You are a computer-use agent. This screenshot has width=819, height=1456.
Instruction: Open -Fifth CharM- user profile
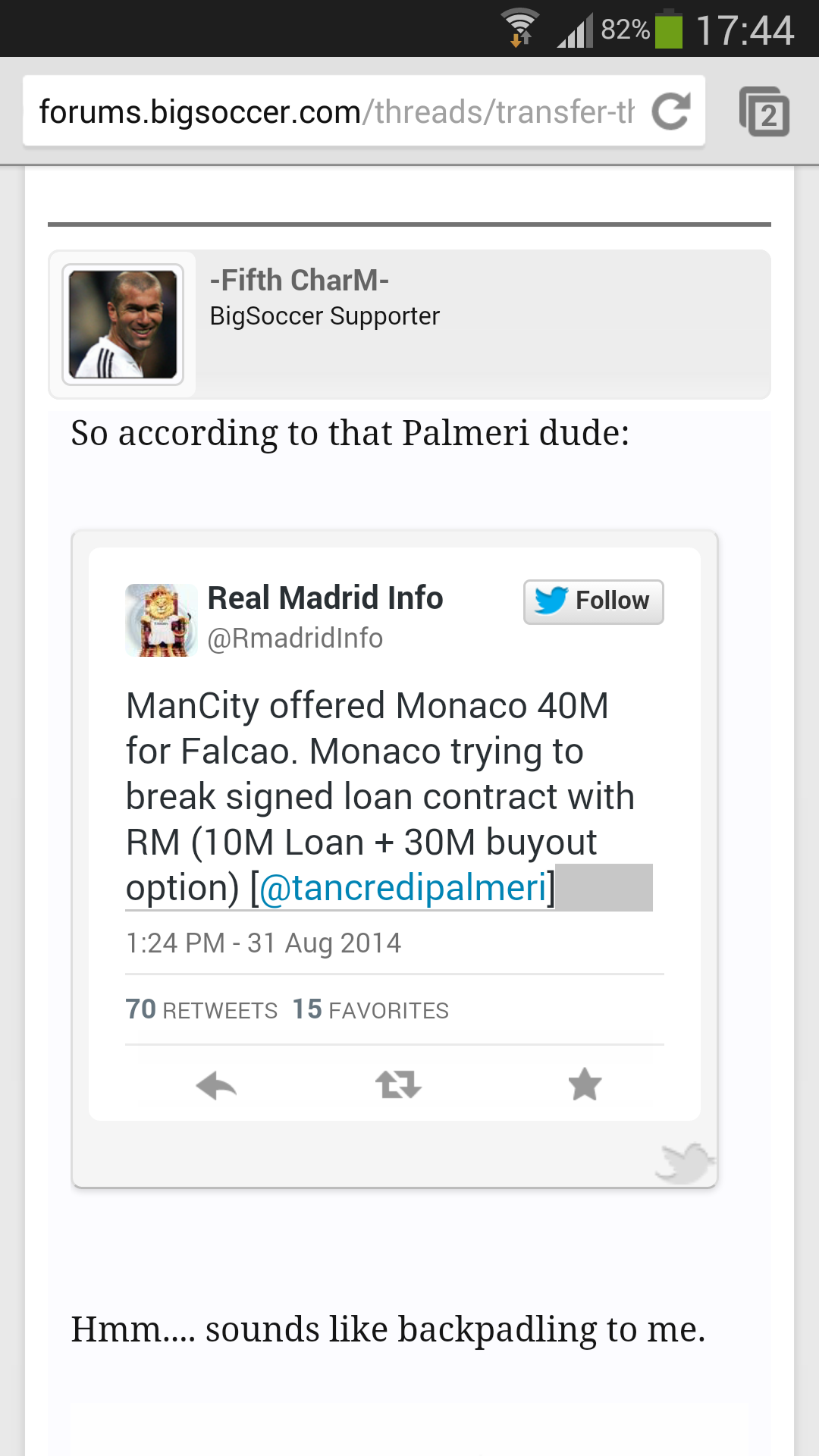(x=299, y=281)
